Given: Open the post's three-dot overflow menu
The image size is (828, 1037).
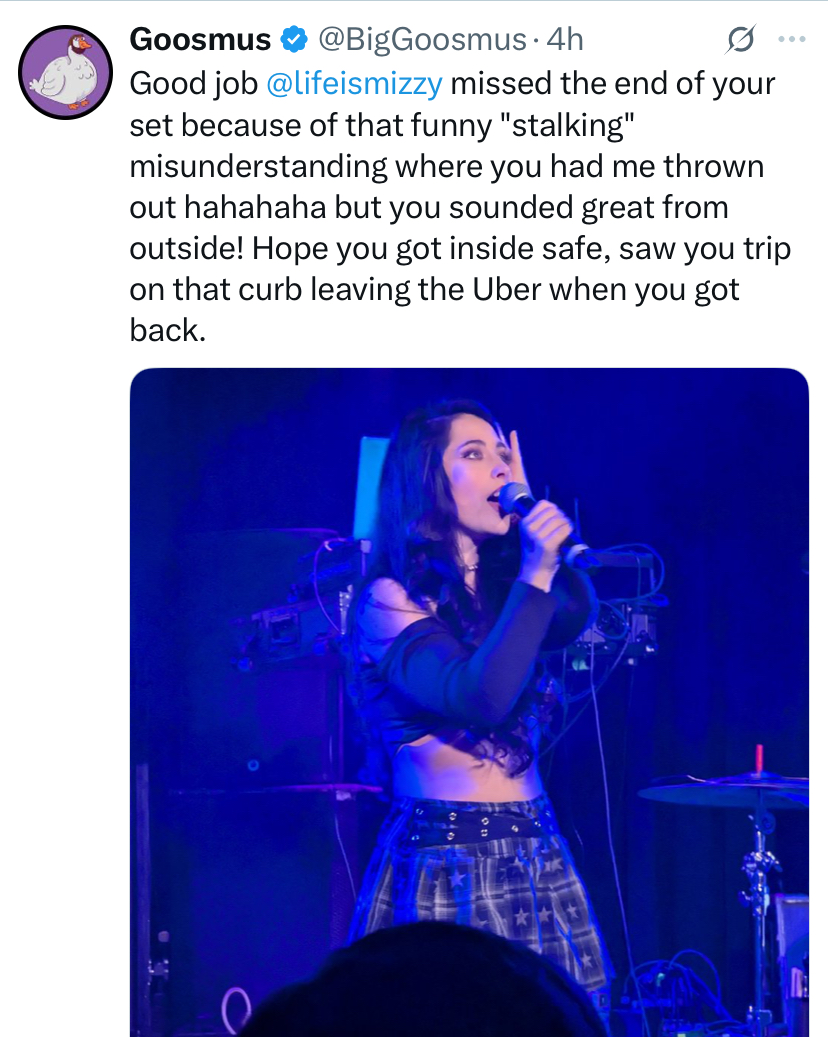Looking at the screenshot, I should tap(791, 40).
